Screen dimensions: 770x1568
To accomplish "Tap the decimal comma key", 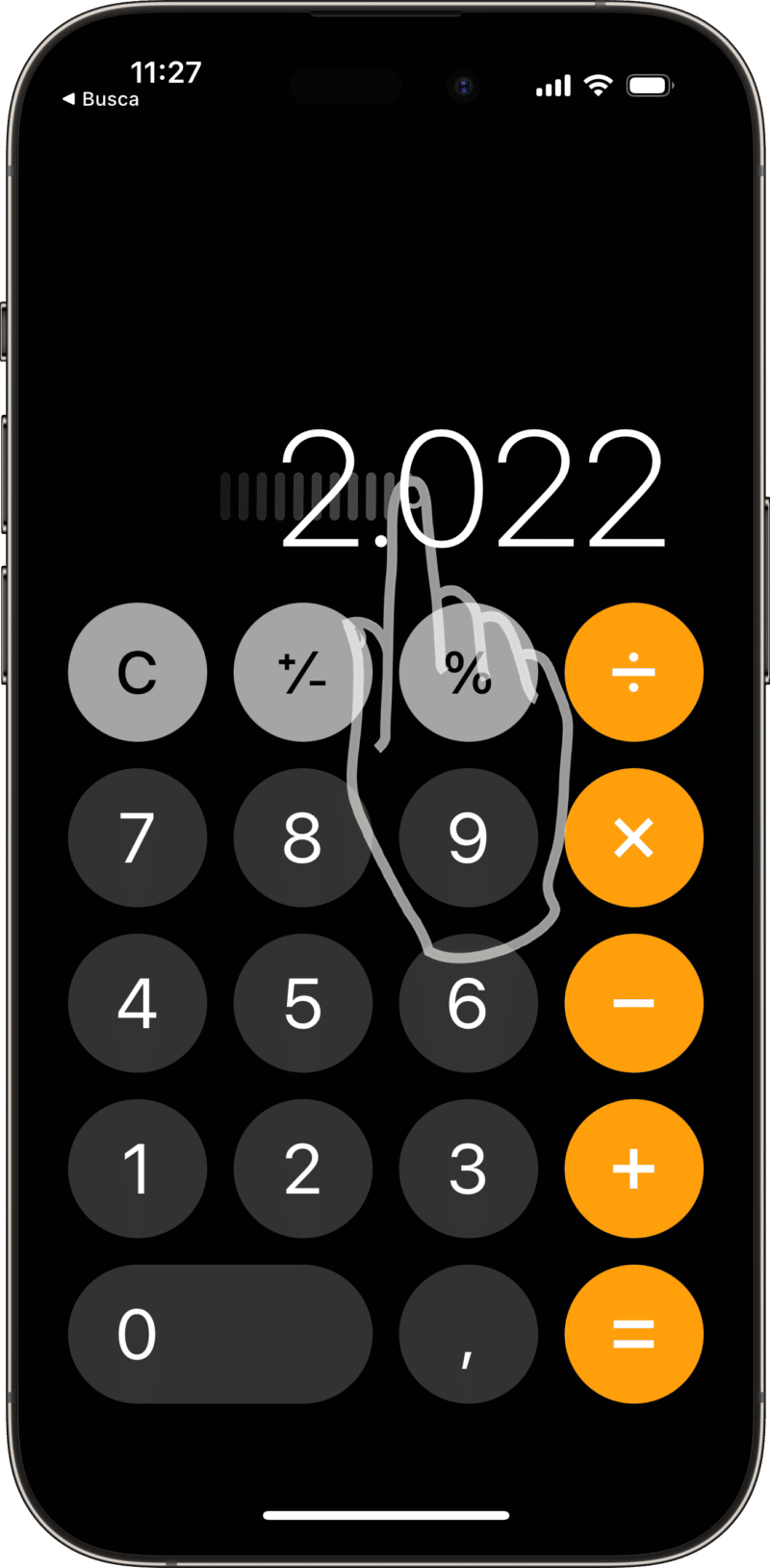I will click(469, 1332).
